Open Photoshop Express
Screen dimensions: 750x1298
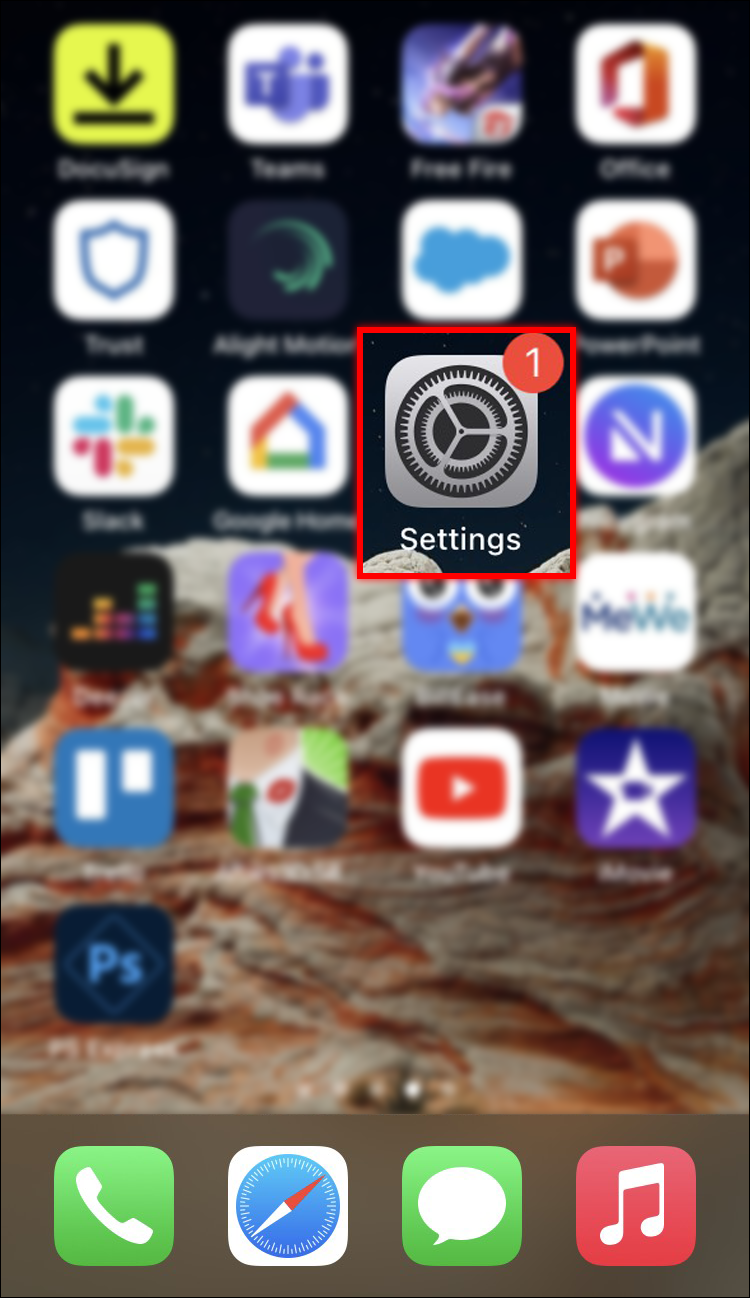coord(114,964)
